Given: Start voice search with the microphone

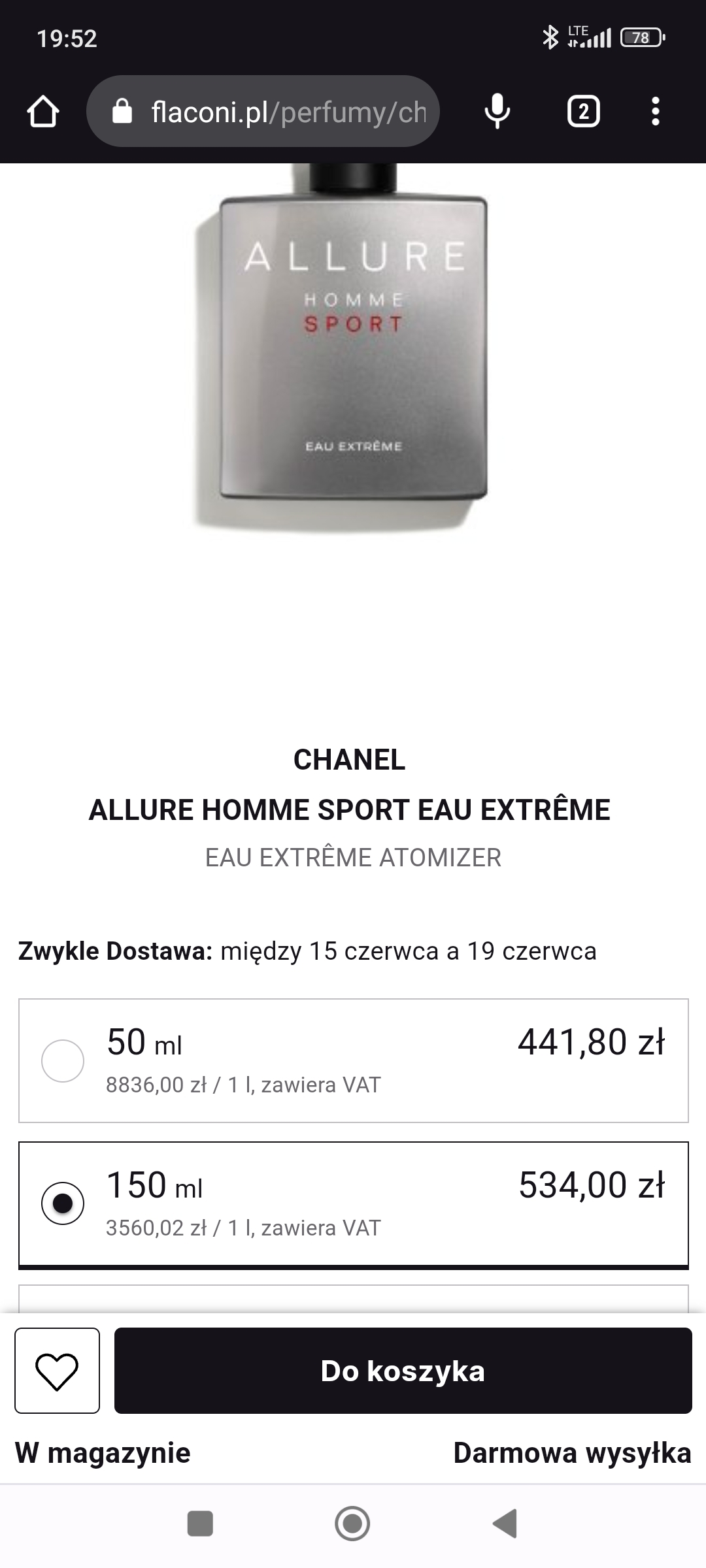Looking at the screenshot, I should (497, 112).
